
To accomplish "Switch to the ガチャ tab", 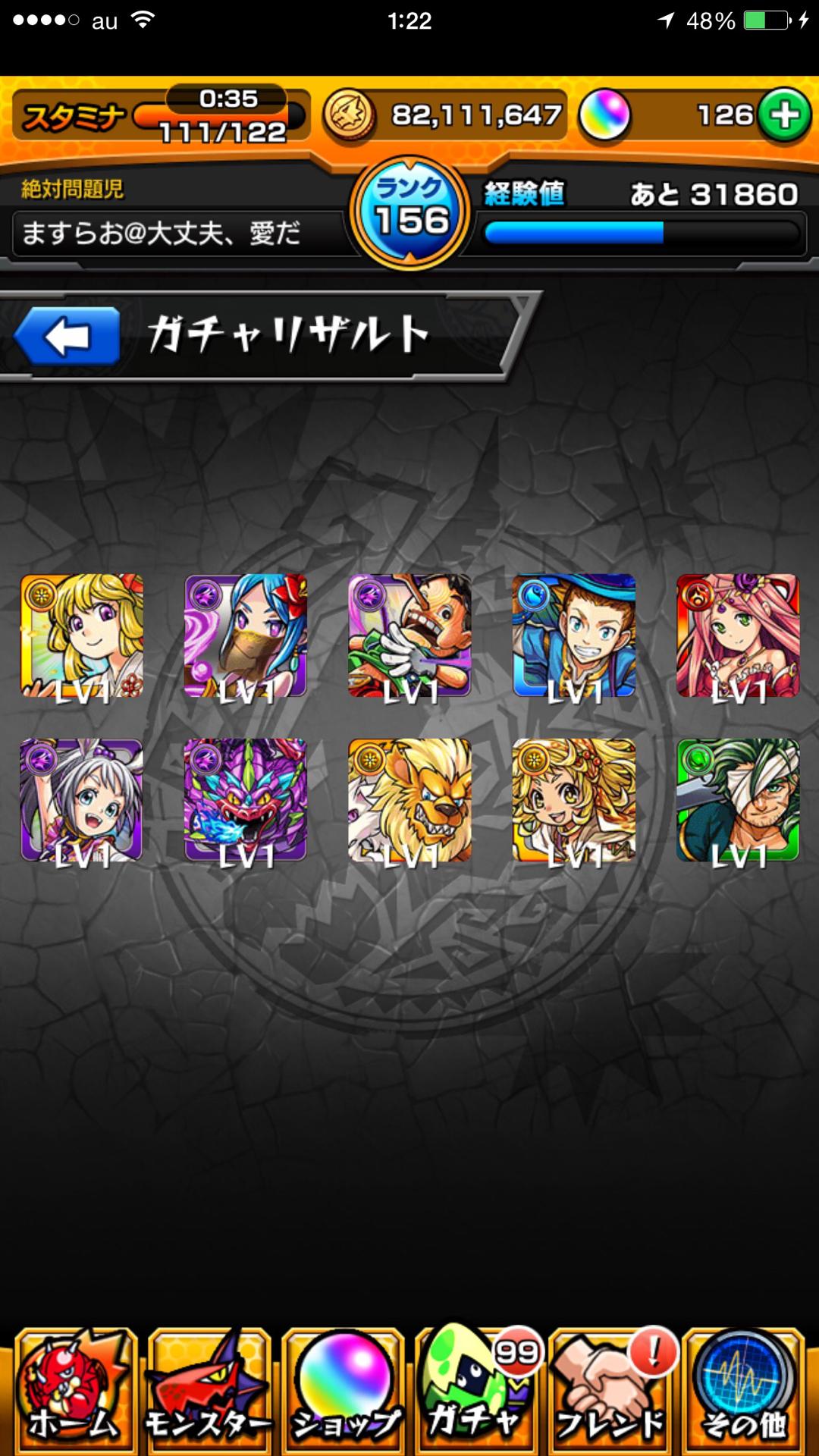I will pyautogui.click(x=476, y=1392).
